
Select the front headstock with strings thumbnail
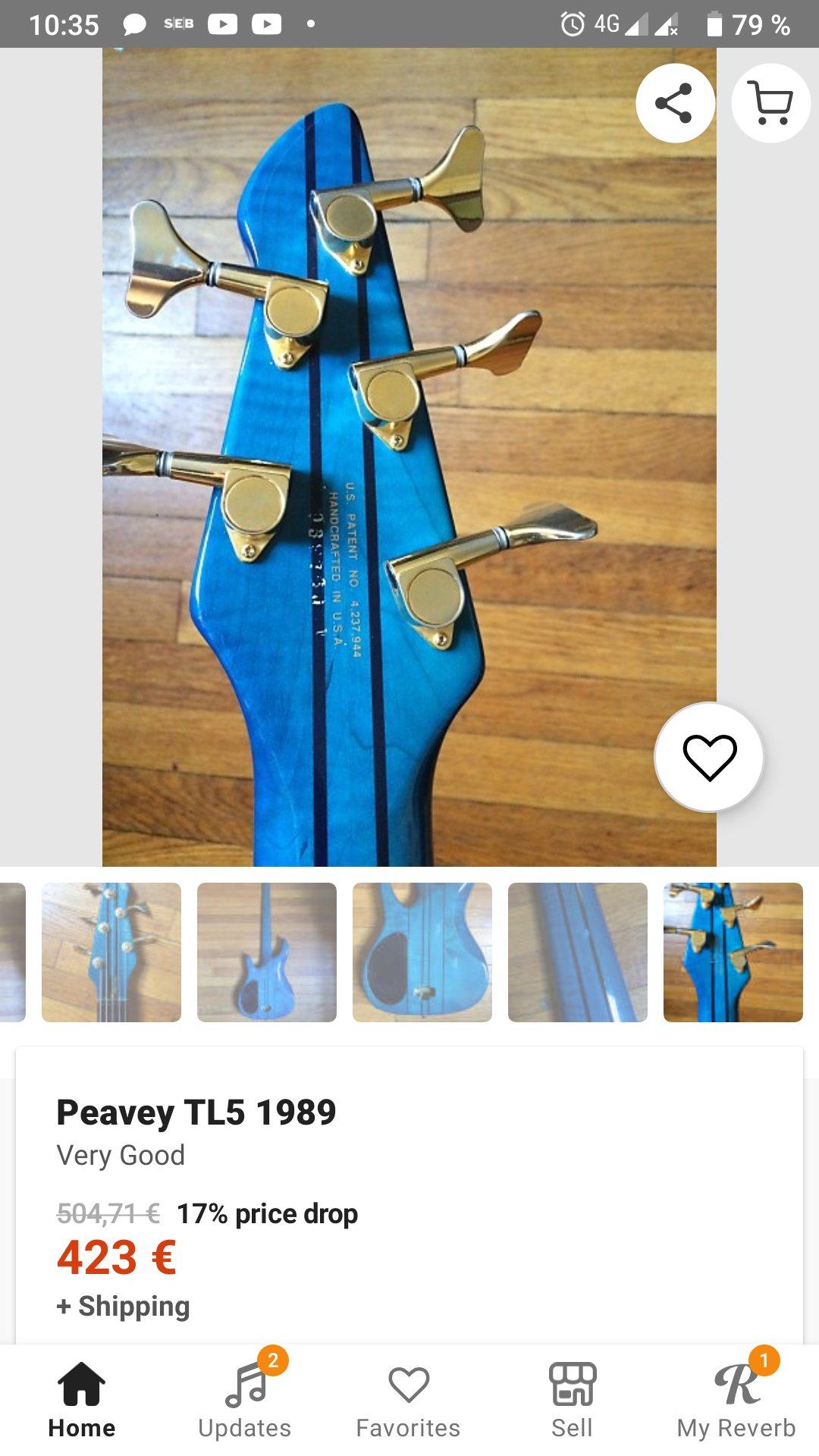[x=111, y=952]
